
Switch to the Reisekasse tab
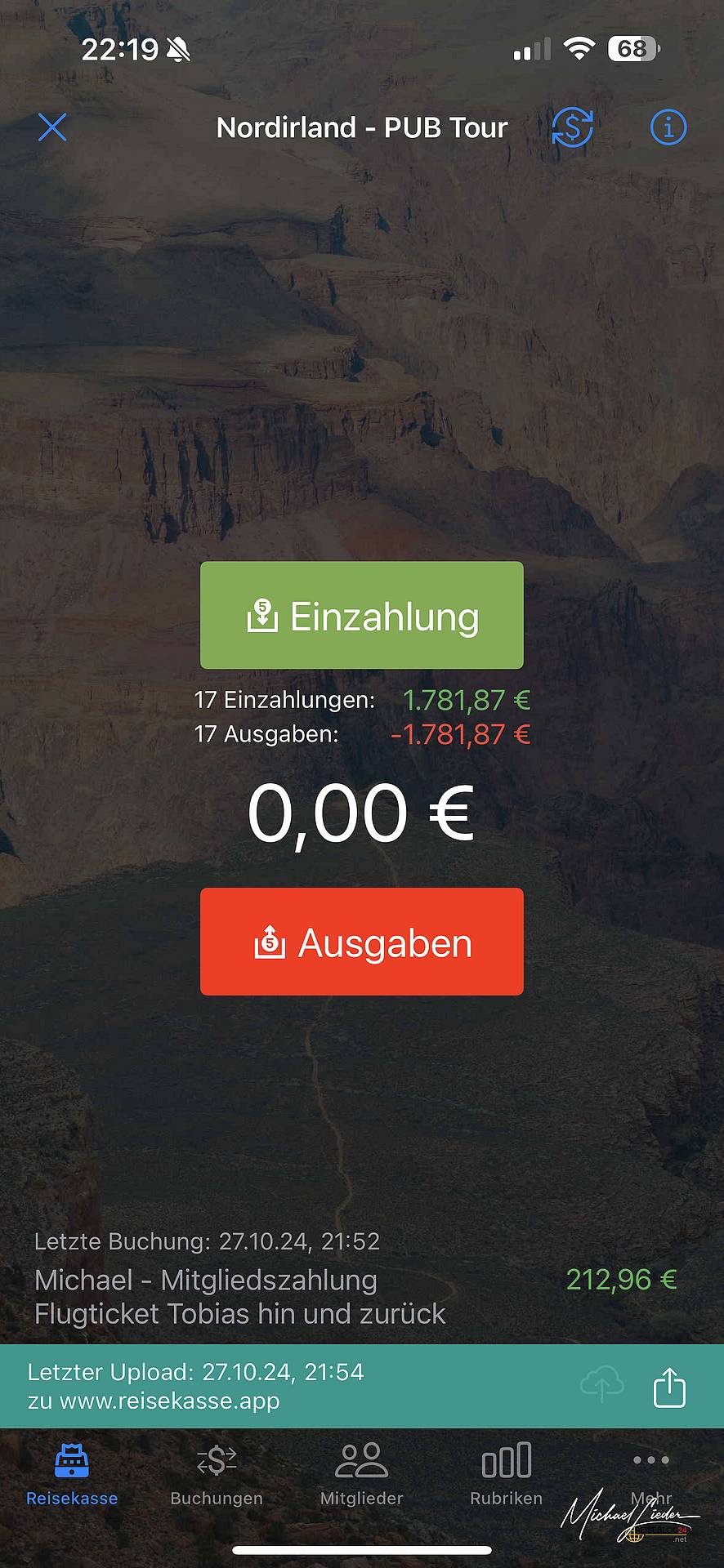(72, 1475)
